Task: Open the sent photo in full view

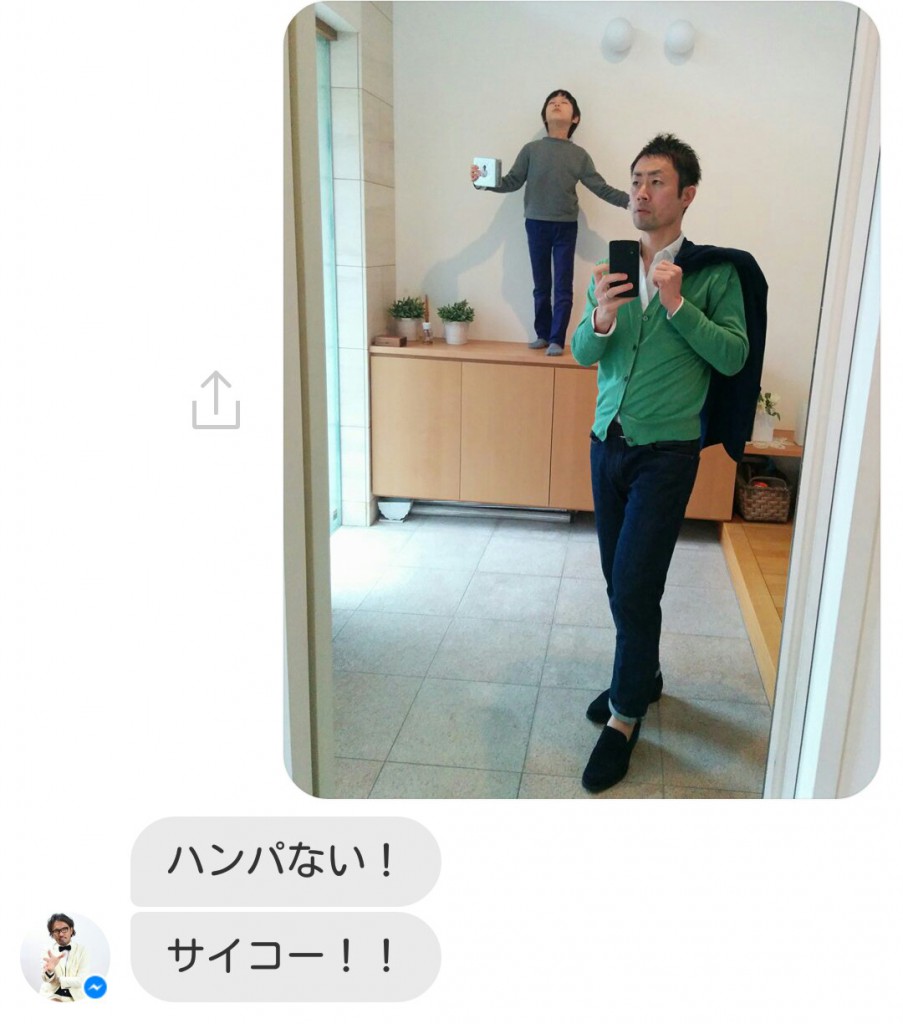Action: (x=580, y=400)
